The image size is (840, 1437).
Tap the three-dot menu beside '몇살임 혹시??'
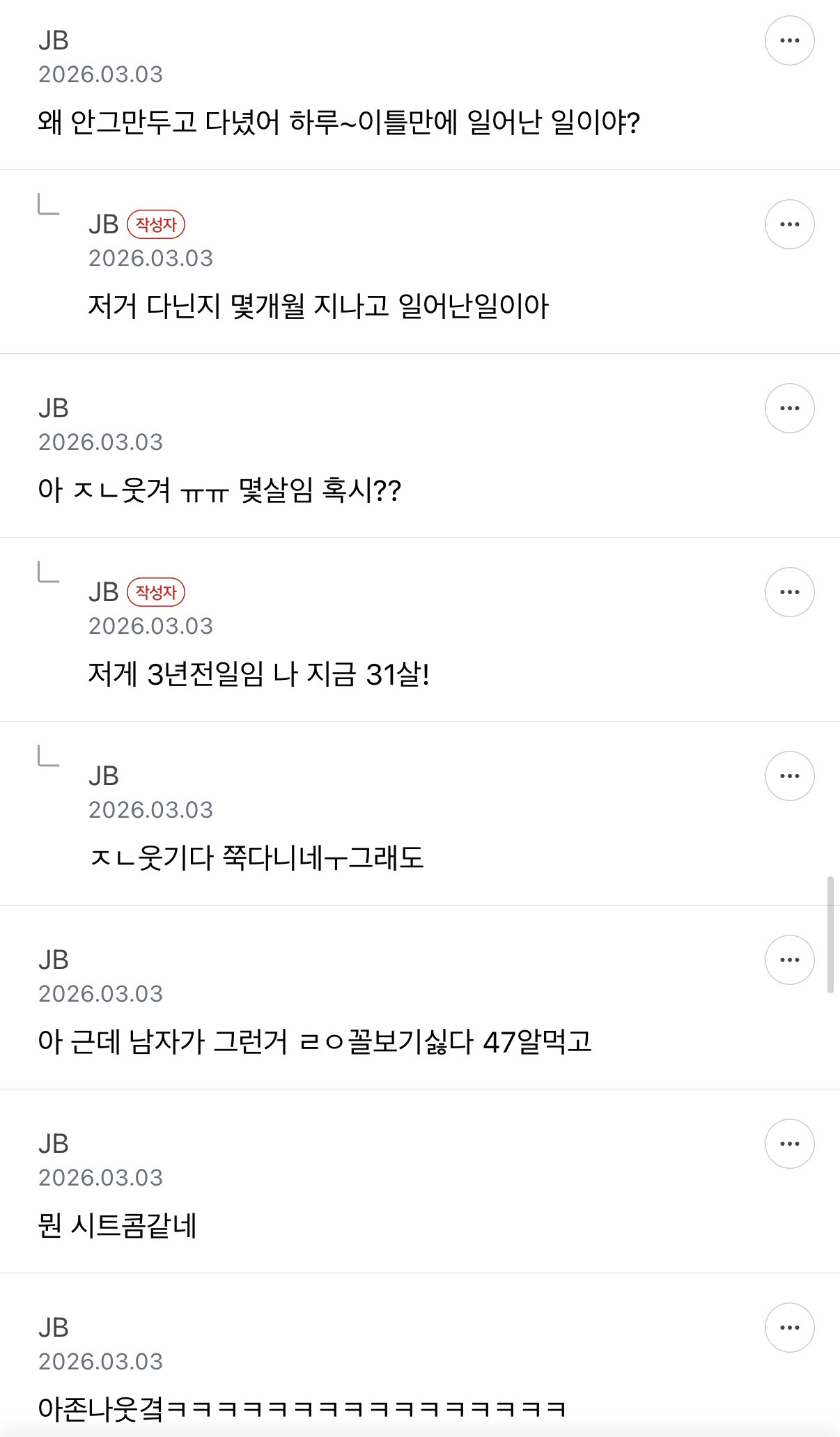(789, 408)
